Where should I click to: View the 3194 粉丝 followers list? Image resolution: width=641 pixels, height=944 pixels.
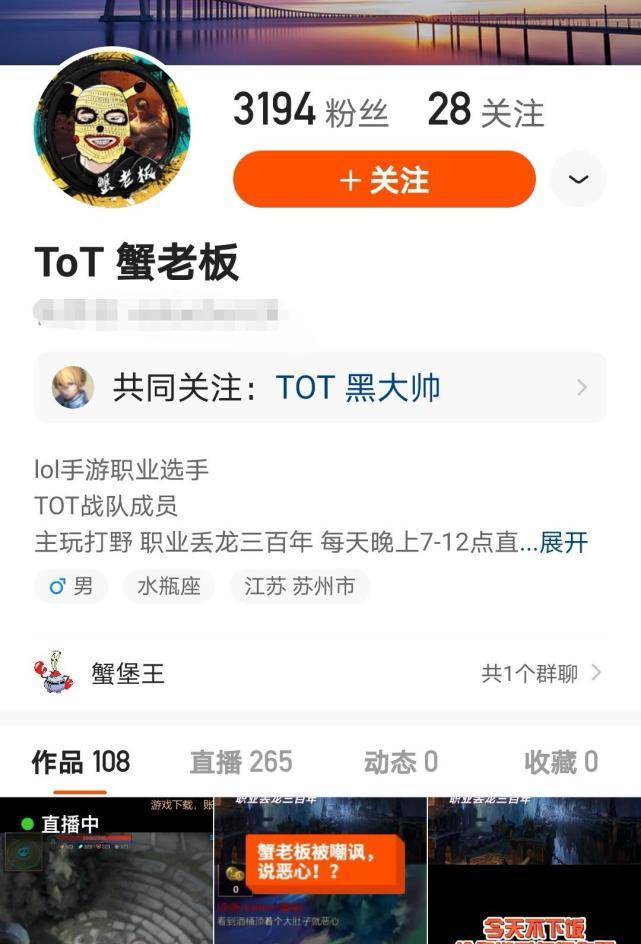pyautogui.click(x=310, y=110)
